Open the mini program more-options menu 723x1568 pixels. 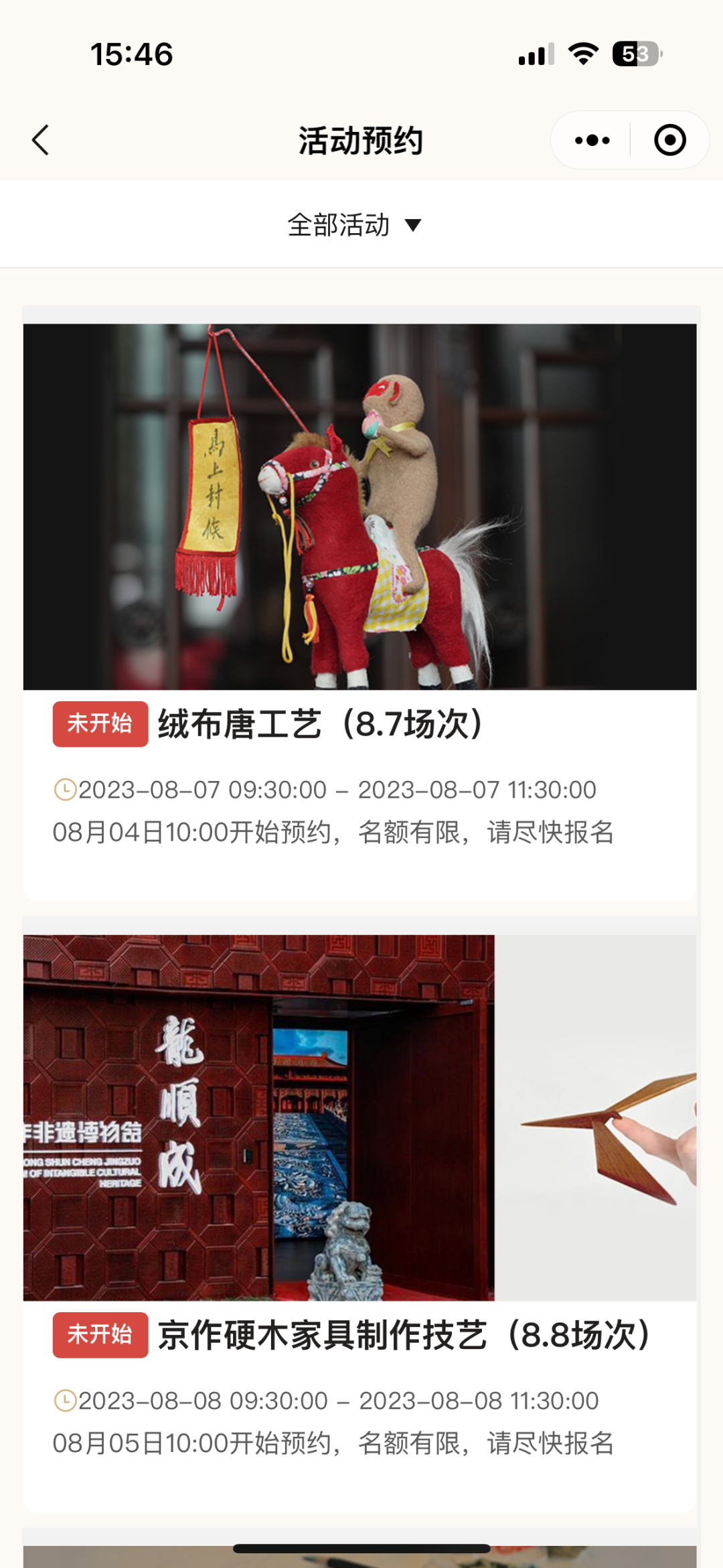point(592,140)
